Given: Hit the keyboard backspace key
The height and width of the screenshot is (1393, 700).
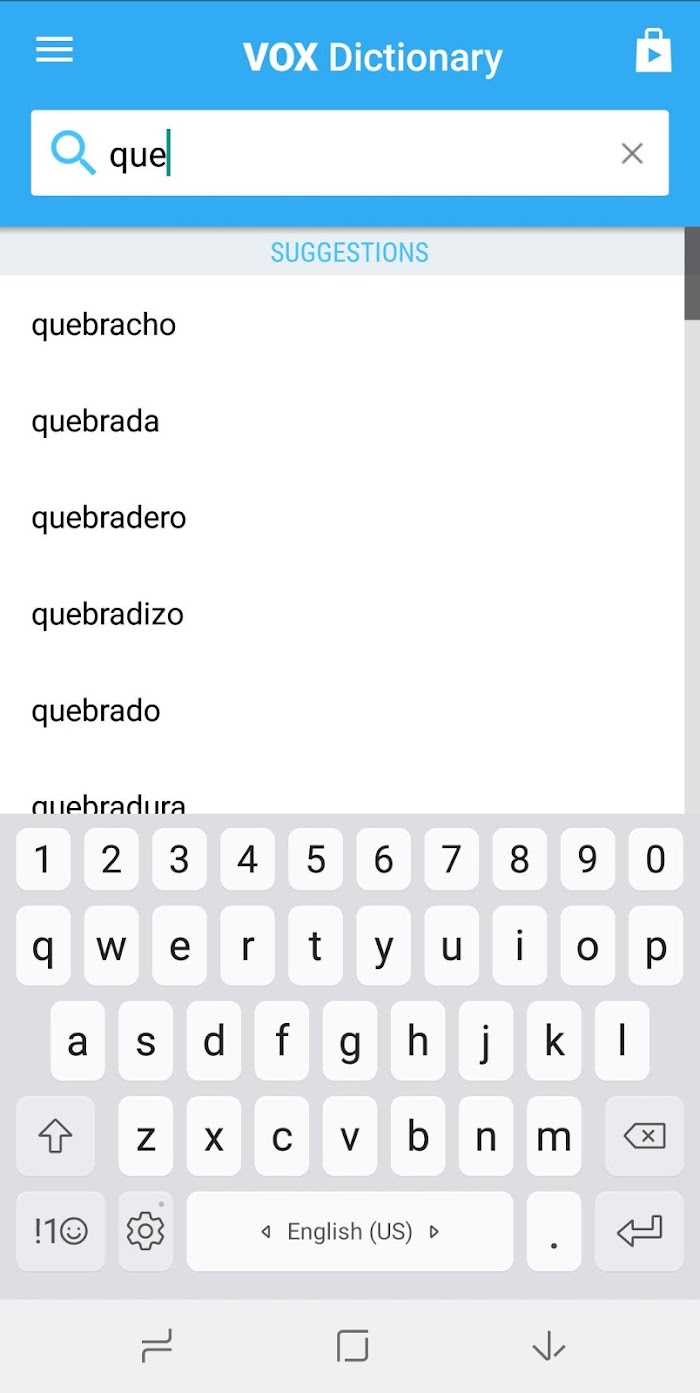Looking at the screenshot, I should click(644, 1136).
